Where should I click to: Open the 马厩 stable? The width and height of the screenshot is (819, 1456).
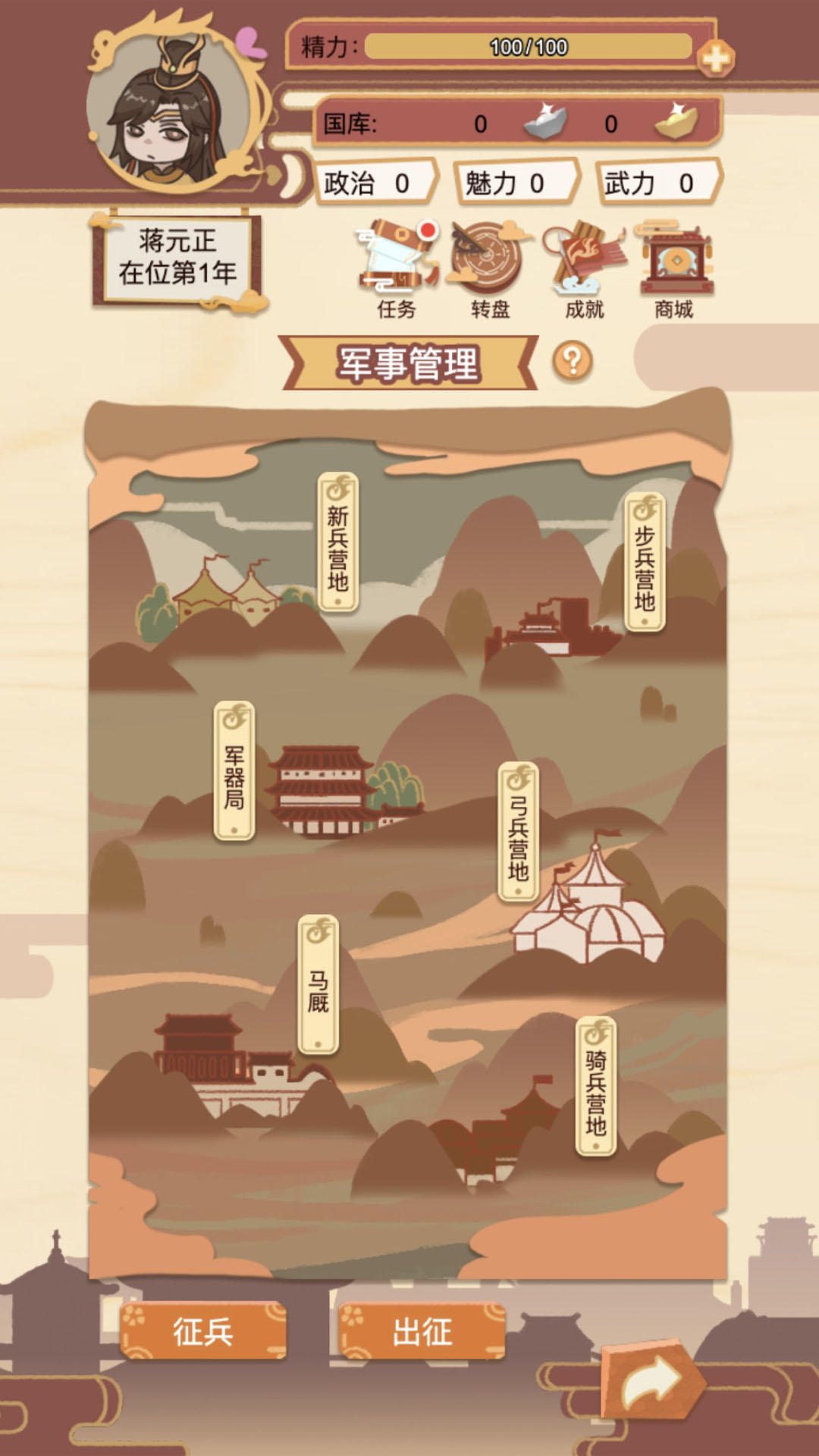pyautogui.click(x=318, y=984)
